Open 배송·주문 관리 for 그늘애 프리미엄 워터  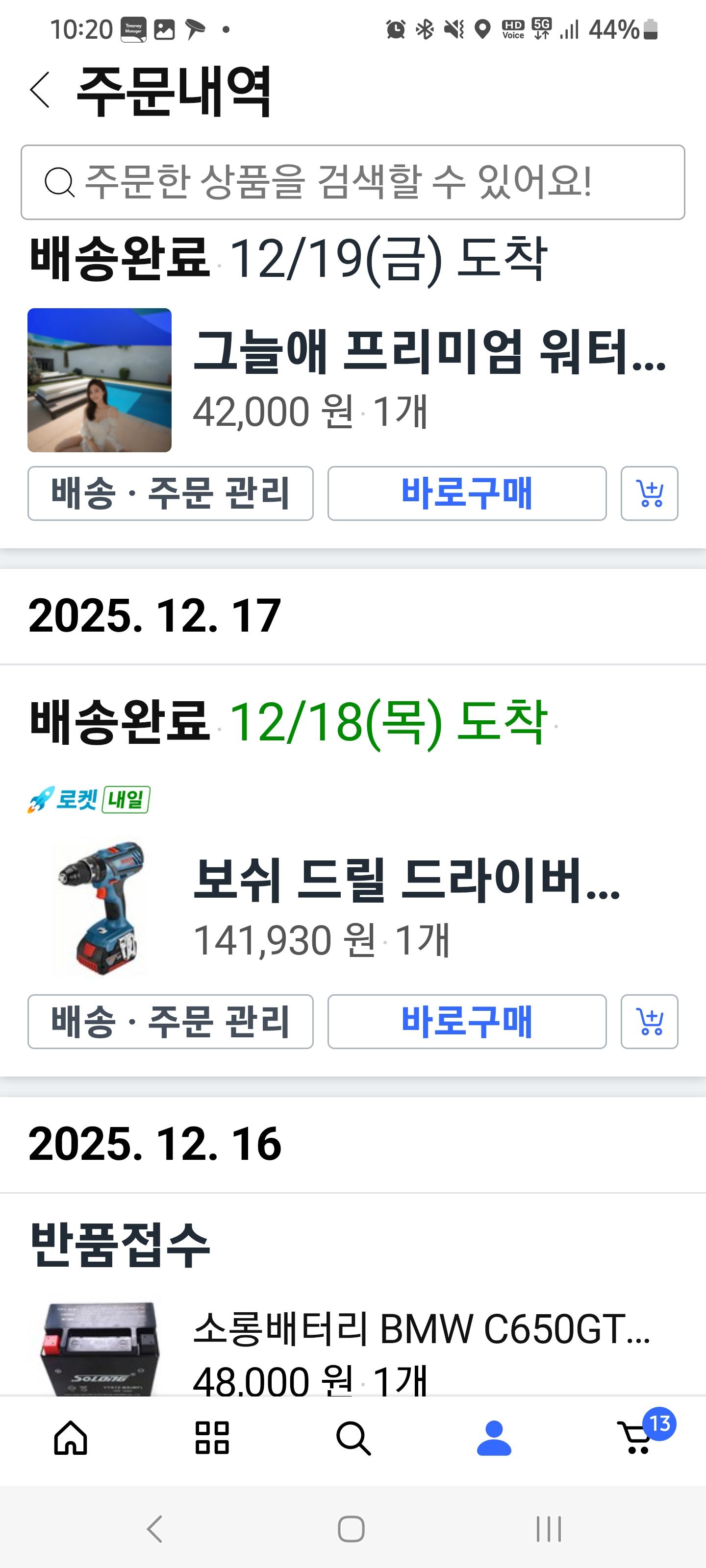[170, 493]
